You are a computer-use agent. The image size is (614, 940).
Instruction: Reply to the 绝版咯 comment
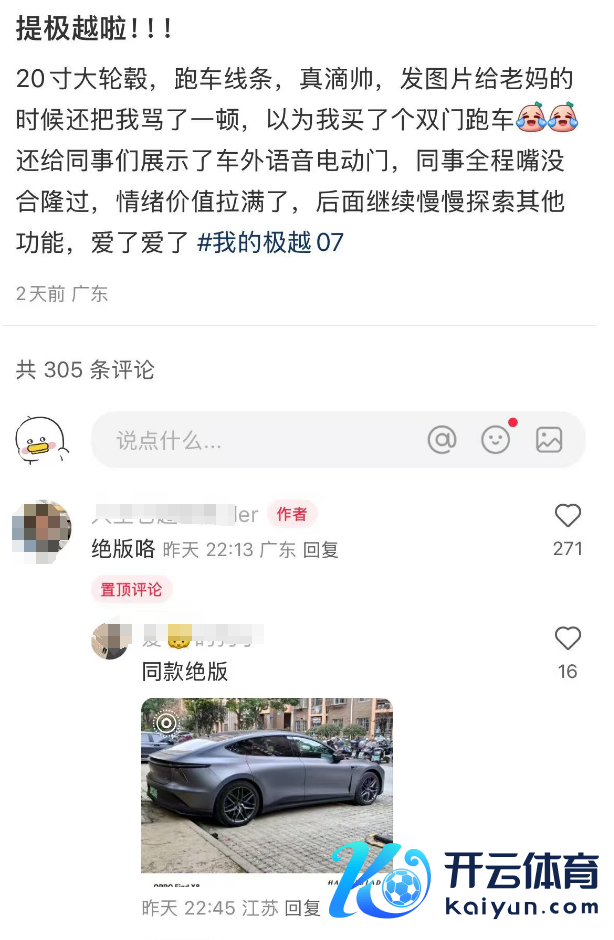[321, 549]
